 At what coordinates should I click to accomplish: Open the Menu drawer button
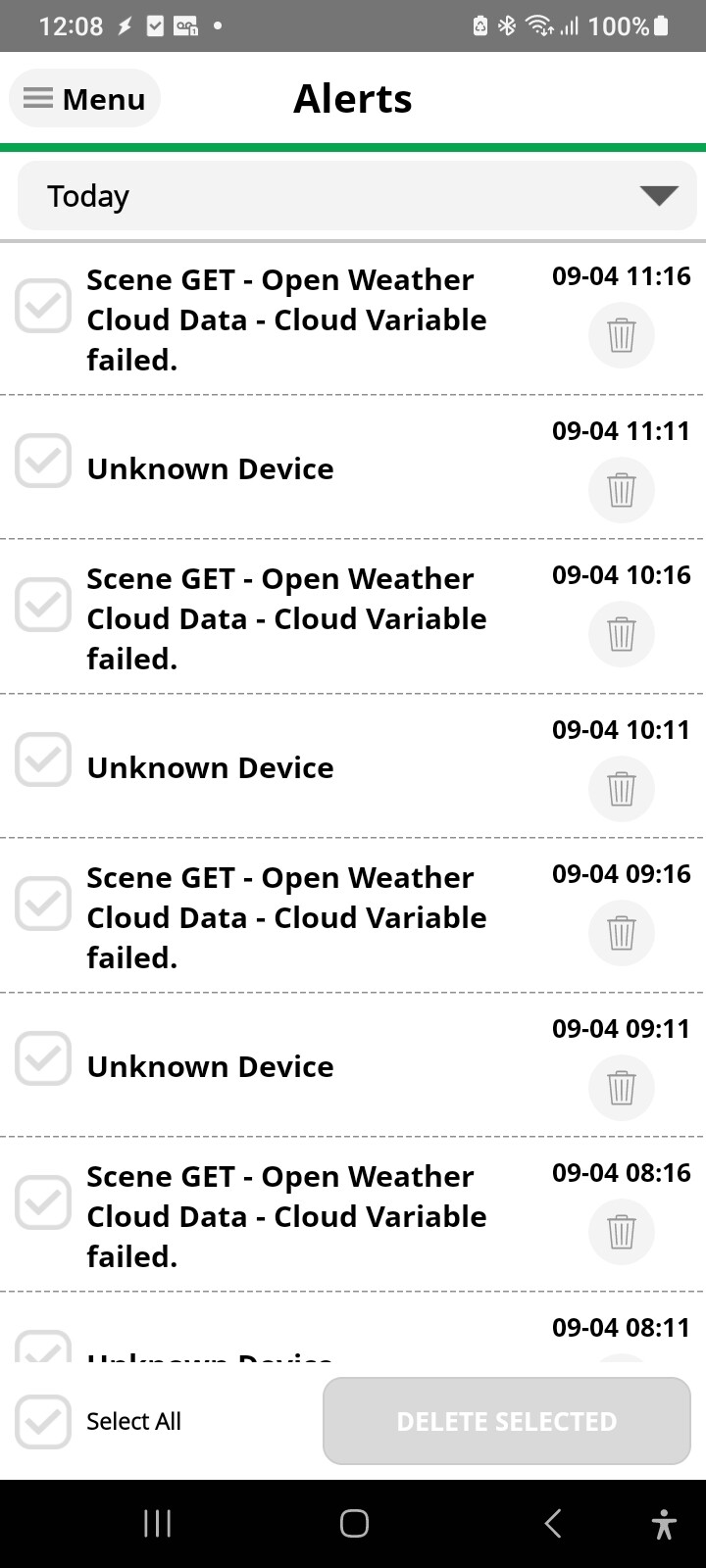84,99
